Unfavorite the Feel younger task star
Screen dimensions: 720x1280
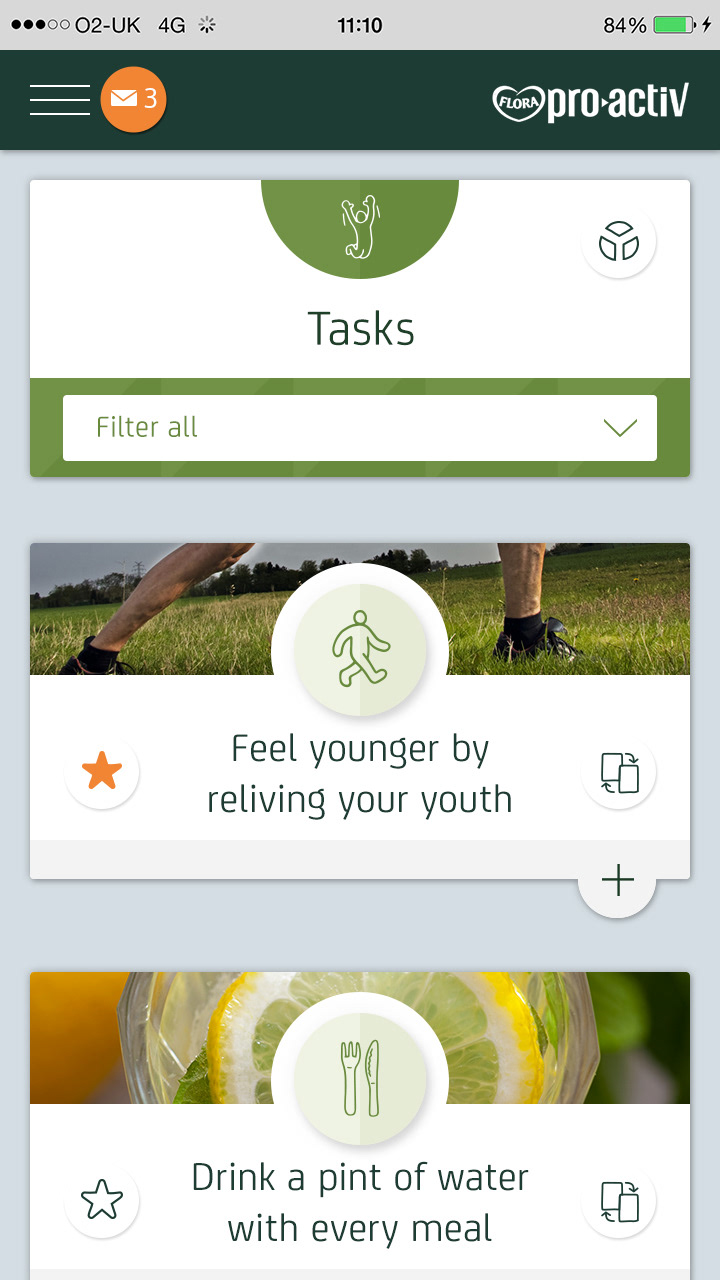102,772
